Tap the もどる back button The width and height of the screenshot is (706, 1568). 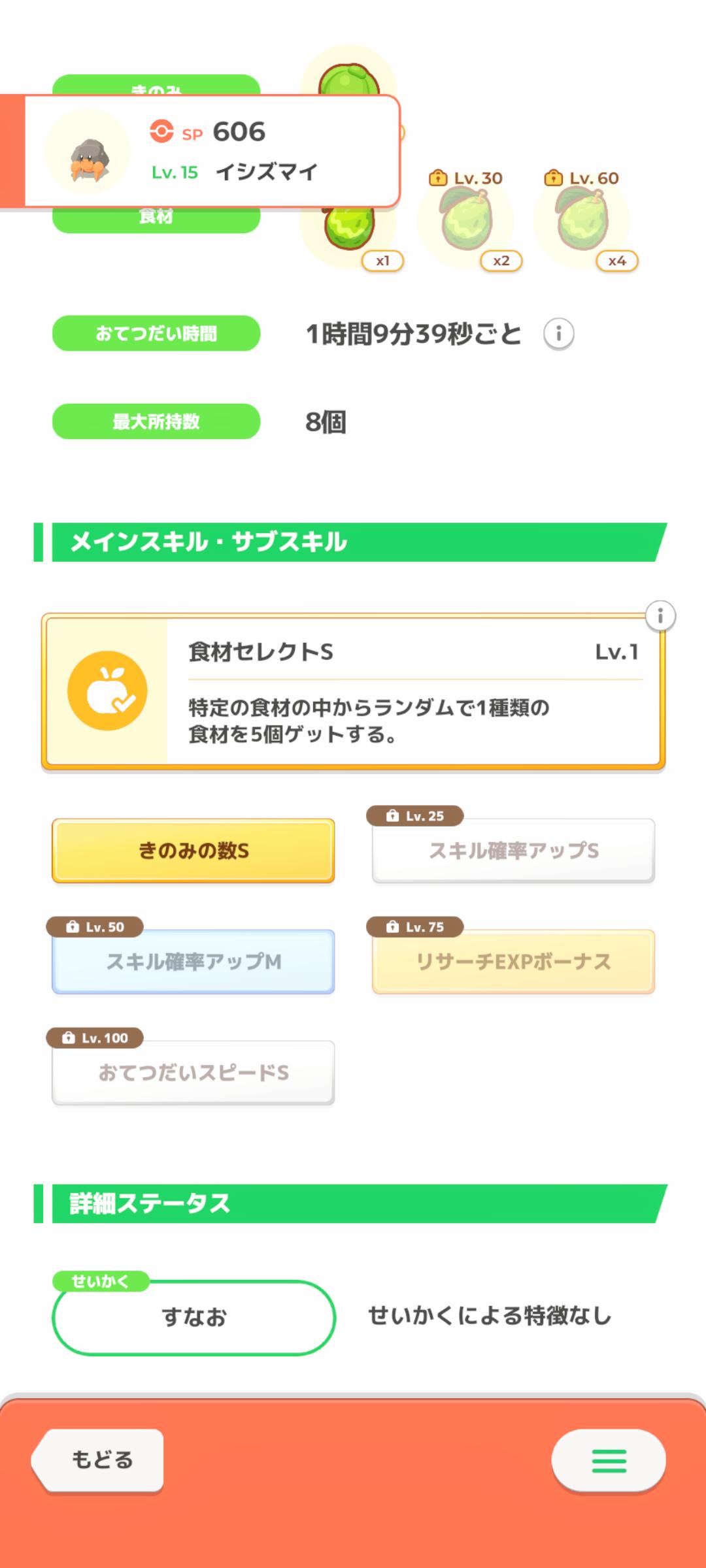pyautogui.click(x=99, y=1460)
